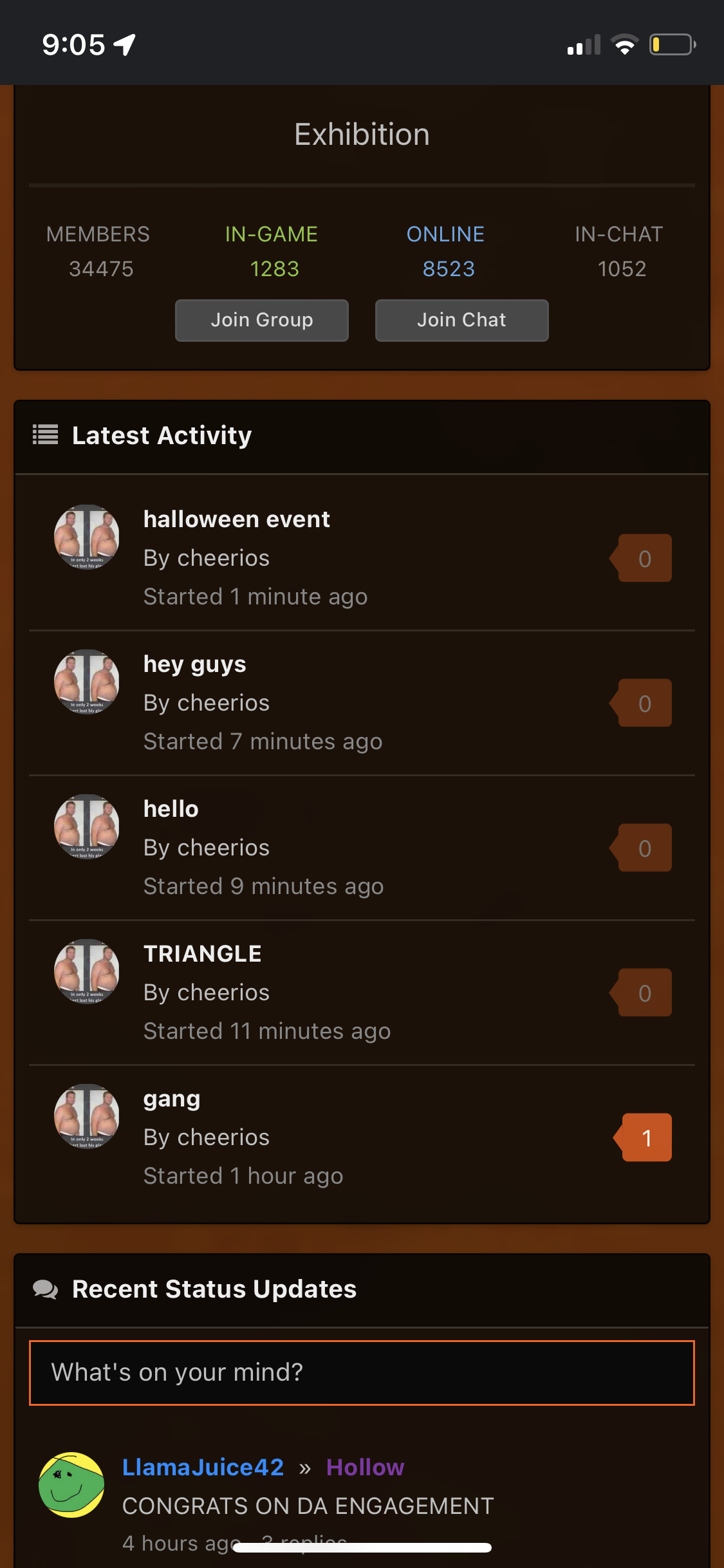This screenshot has width=724, height=1568.
Task: Join the group chat
Action: [462, 320]
